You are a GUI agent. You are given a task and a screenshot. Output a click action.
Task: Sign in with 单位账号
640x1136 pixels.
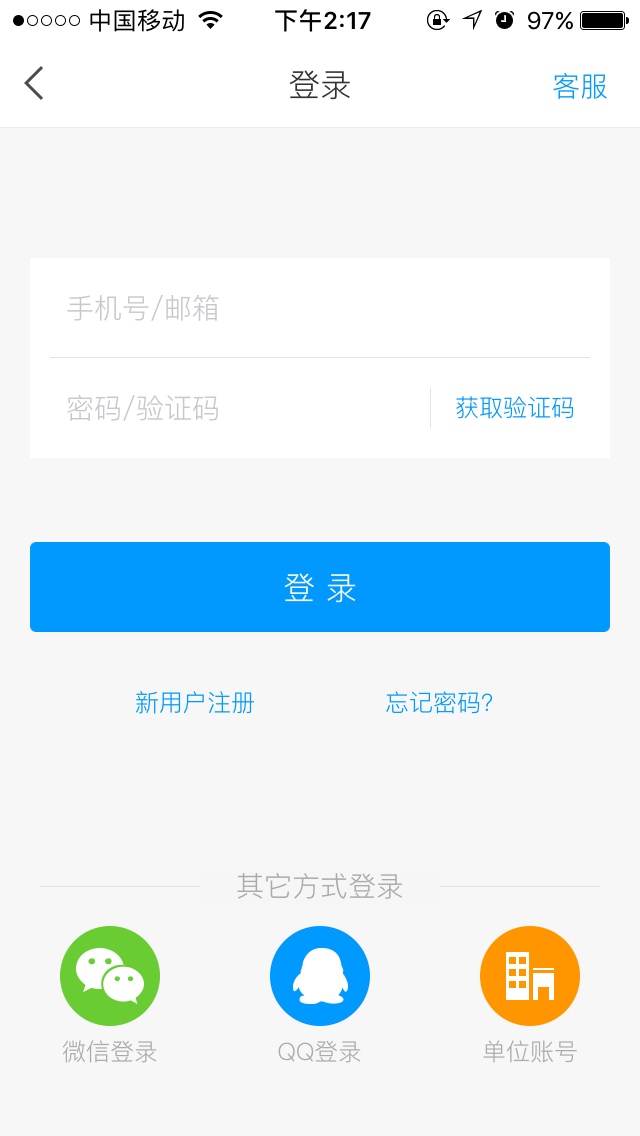click(530, 995)
